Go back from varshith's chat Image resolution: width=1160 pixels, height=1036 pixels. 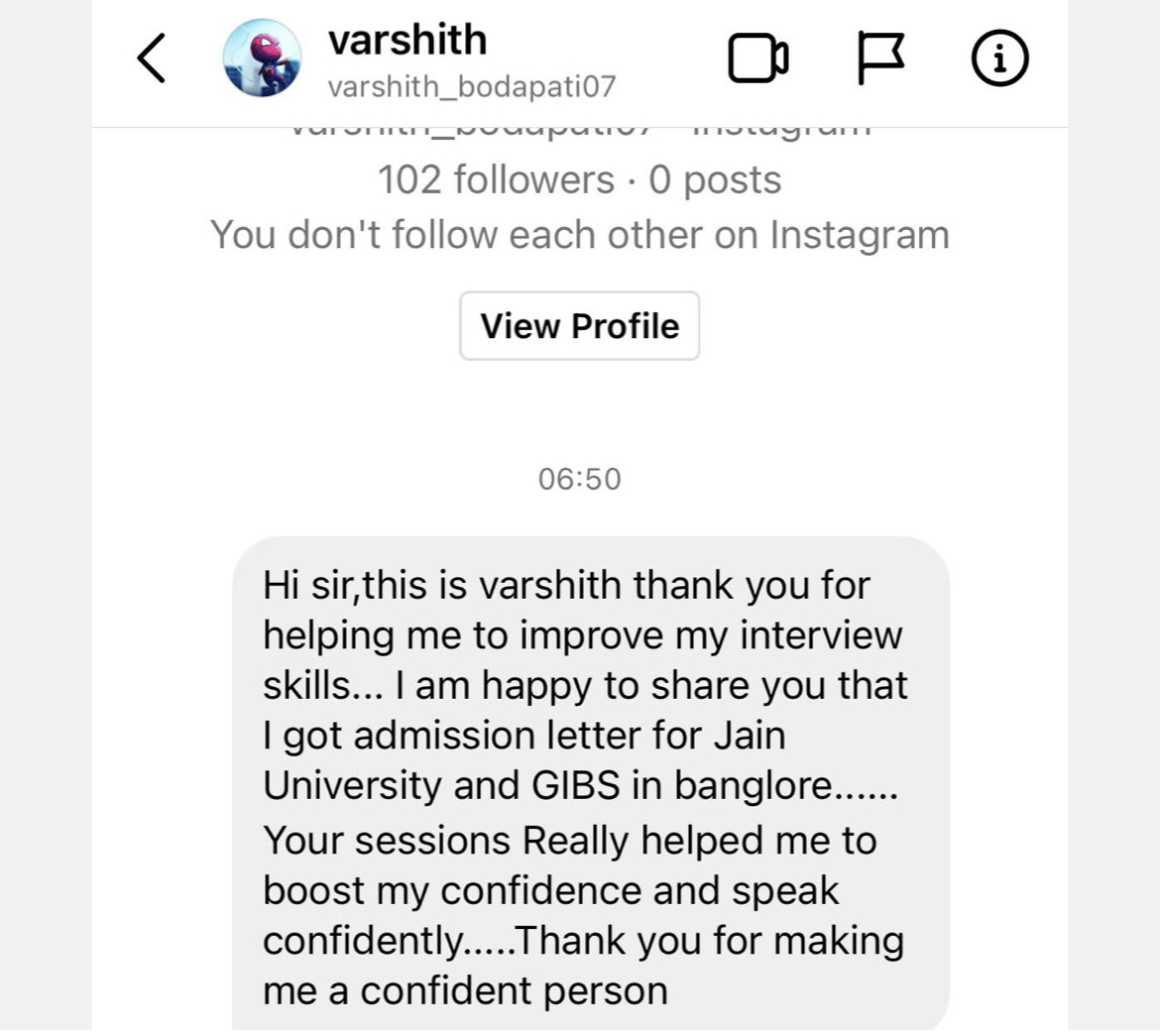point(151,58)
